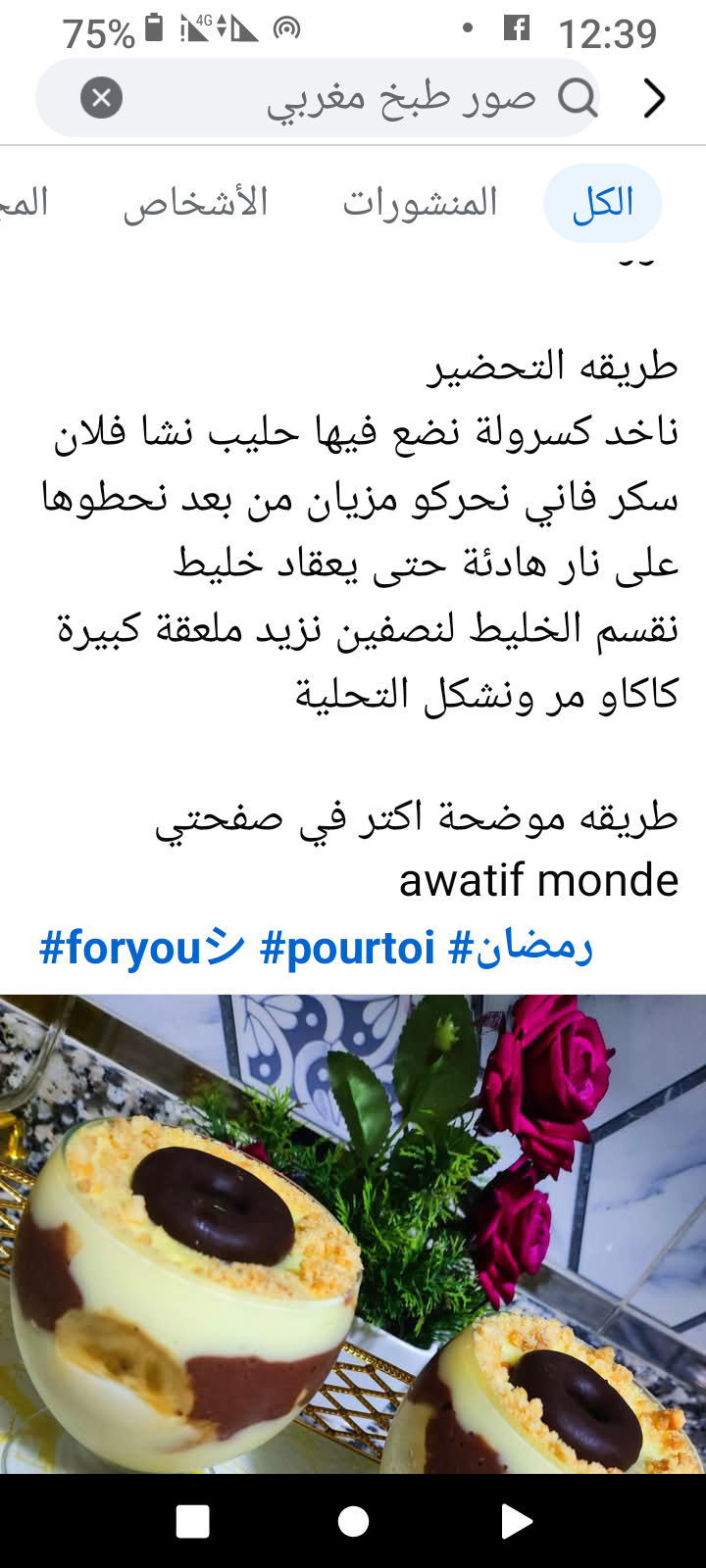The image size is (706, 1568).
Task: Clear the search query text
Action: tap(101, 98)
